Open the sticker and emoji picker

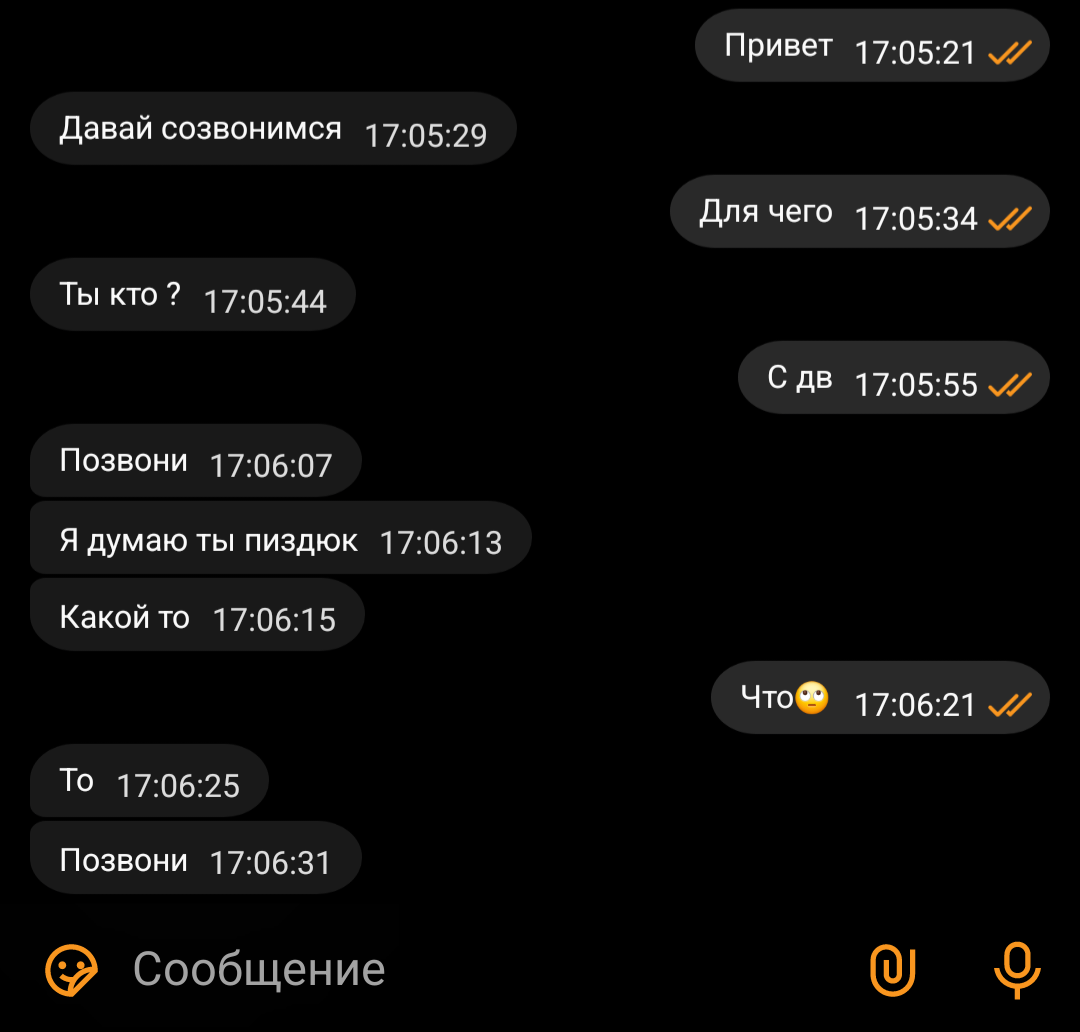pos(71,969)
